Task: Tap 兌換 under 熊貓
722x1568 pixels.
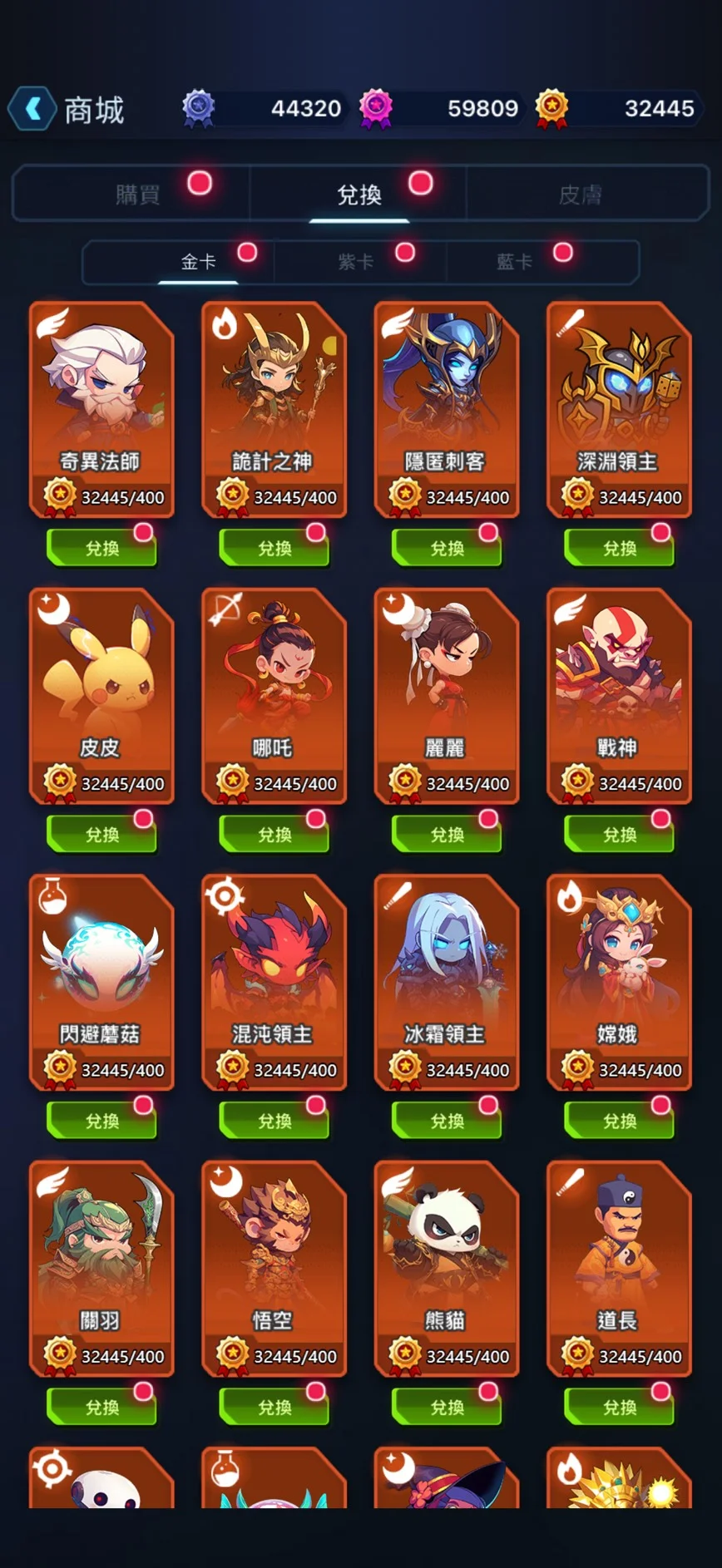Action: pyautogui.click(x=447, y=1408)
